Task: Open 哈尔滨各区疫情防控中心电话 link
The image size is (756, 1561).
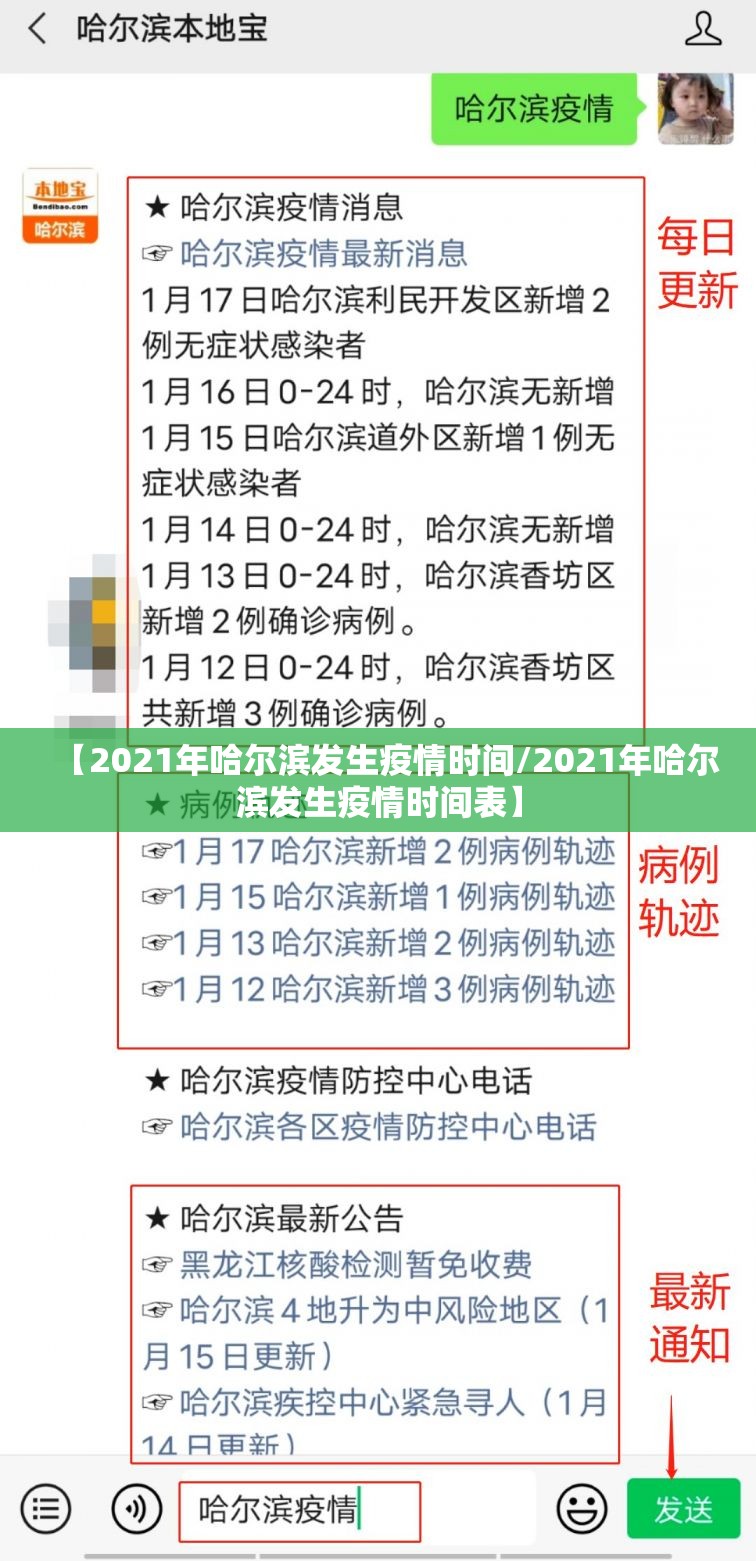Action: coord(387,1127)
